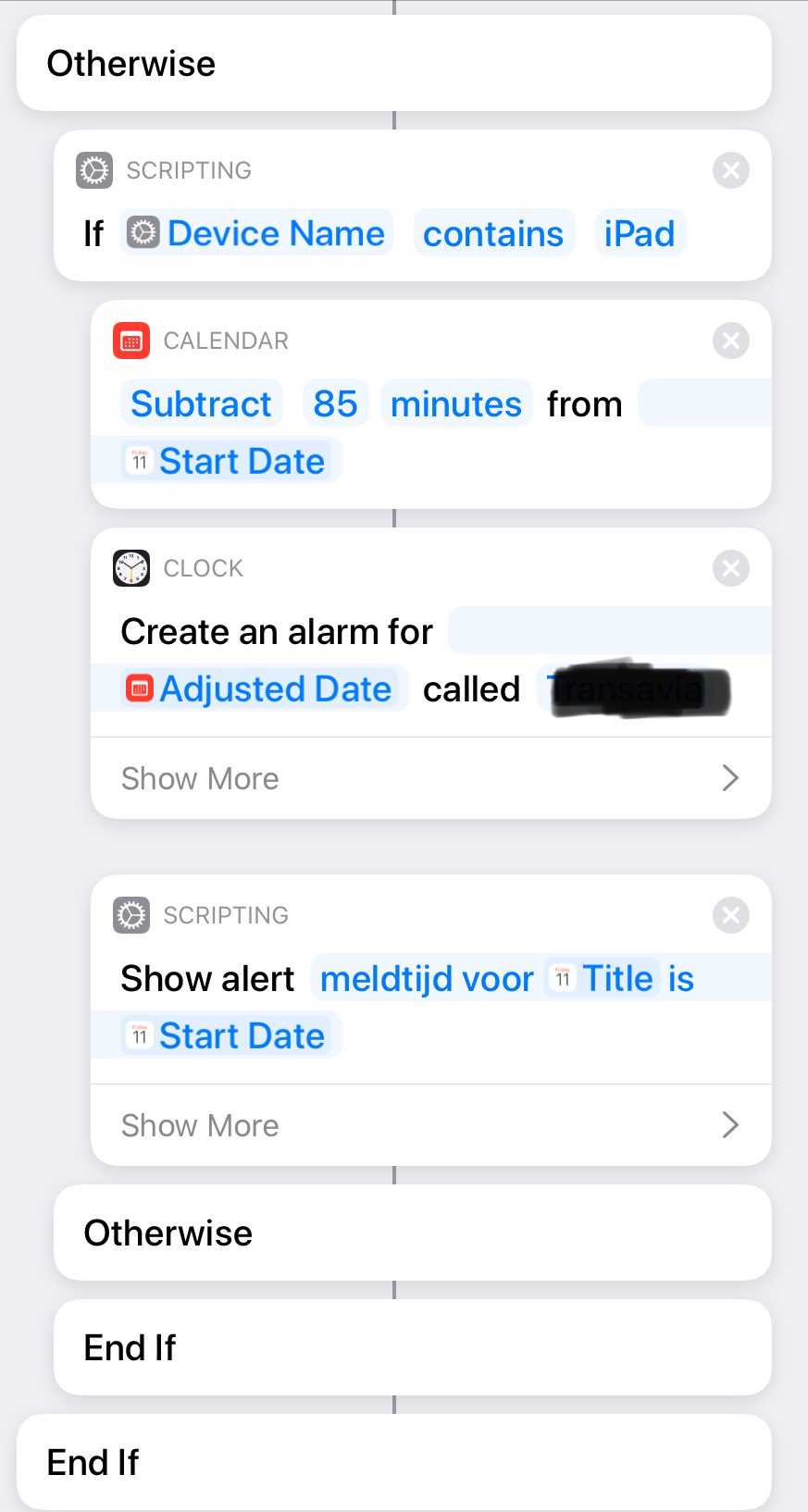Change the 'contains' condition
The image size is (808, 1512).
493,234
